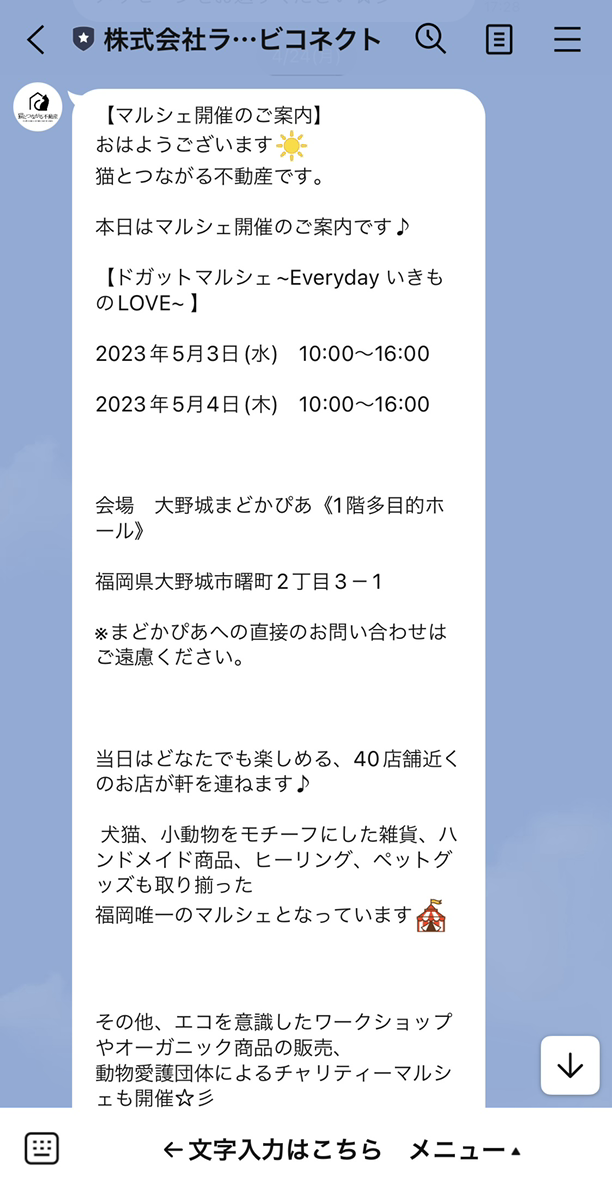Screen dimensions: 612x1200
Task: Switch to keyboard input with the keyboard icon
Action: (41, 1148)
